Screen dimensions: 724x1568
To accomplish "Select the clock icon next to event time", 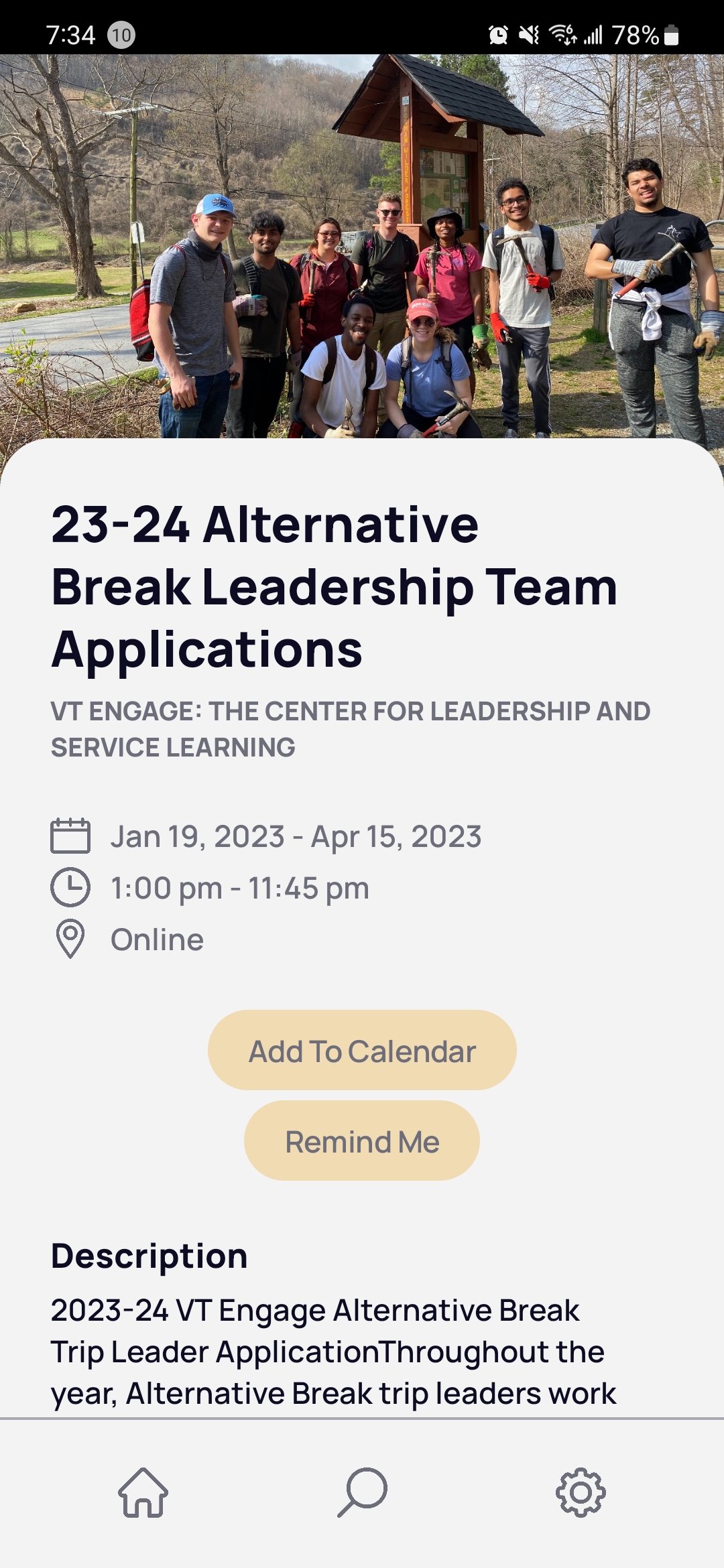I will pos(70,886).
